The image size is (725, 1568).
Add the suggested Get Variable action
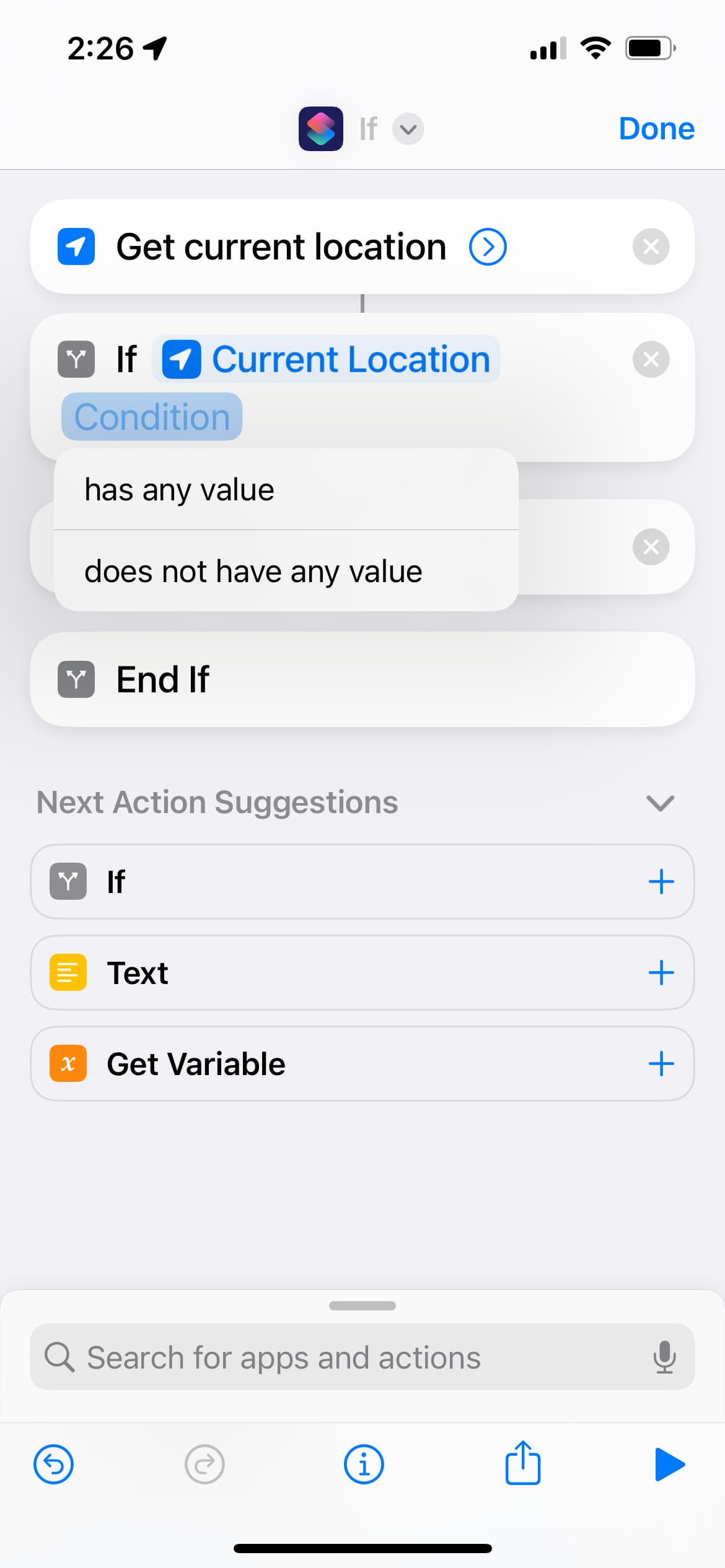point(661,1064)
